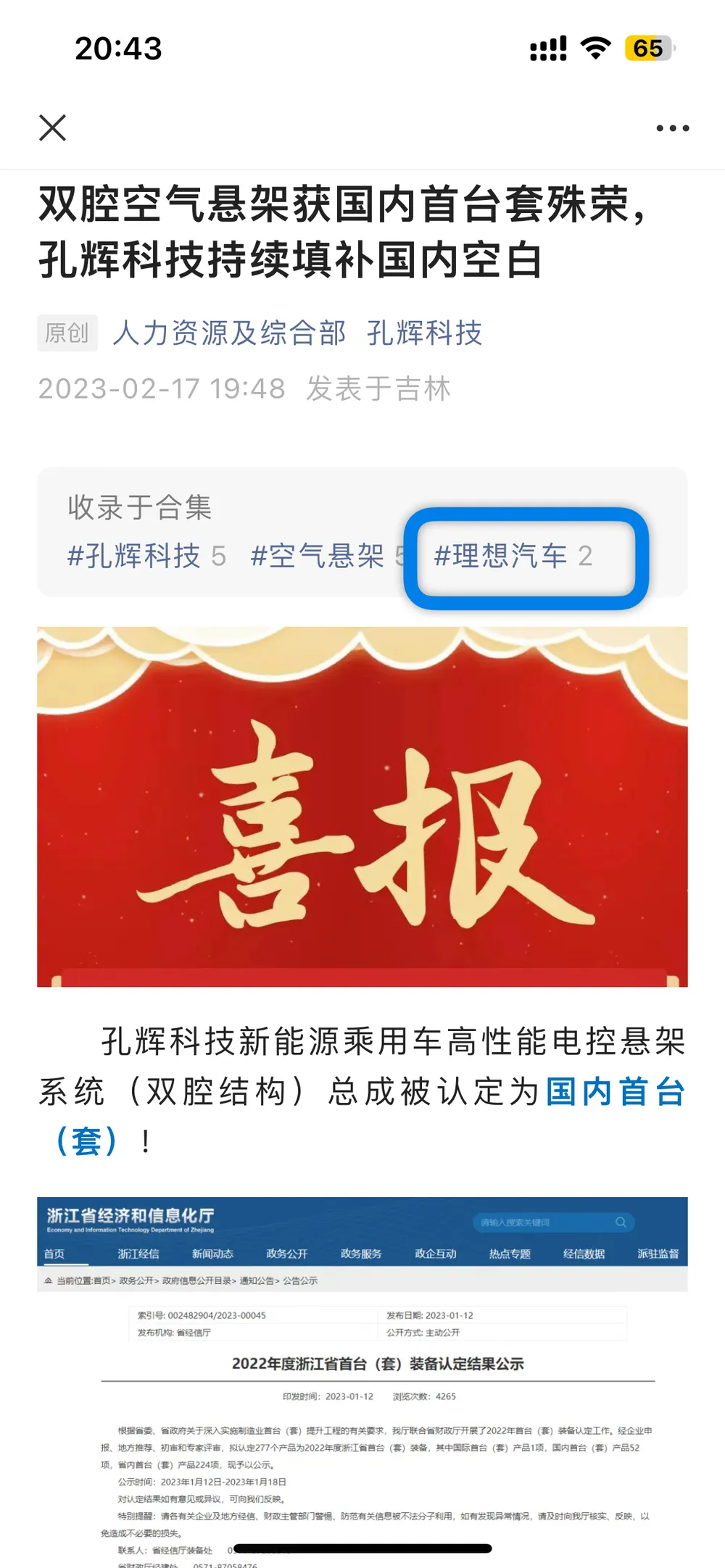Open the #理想汽车 collection tag

513,556
